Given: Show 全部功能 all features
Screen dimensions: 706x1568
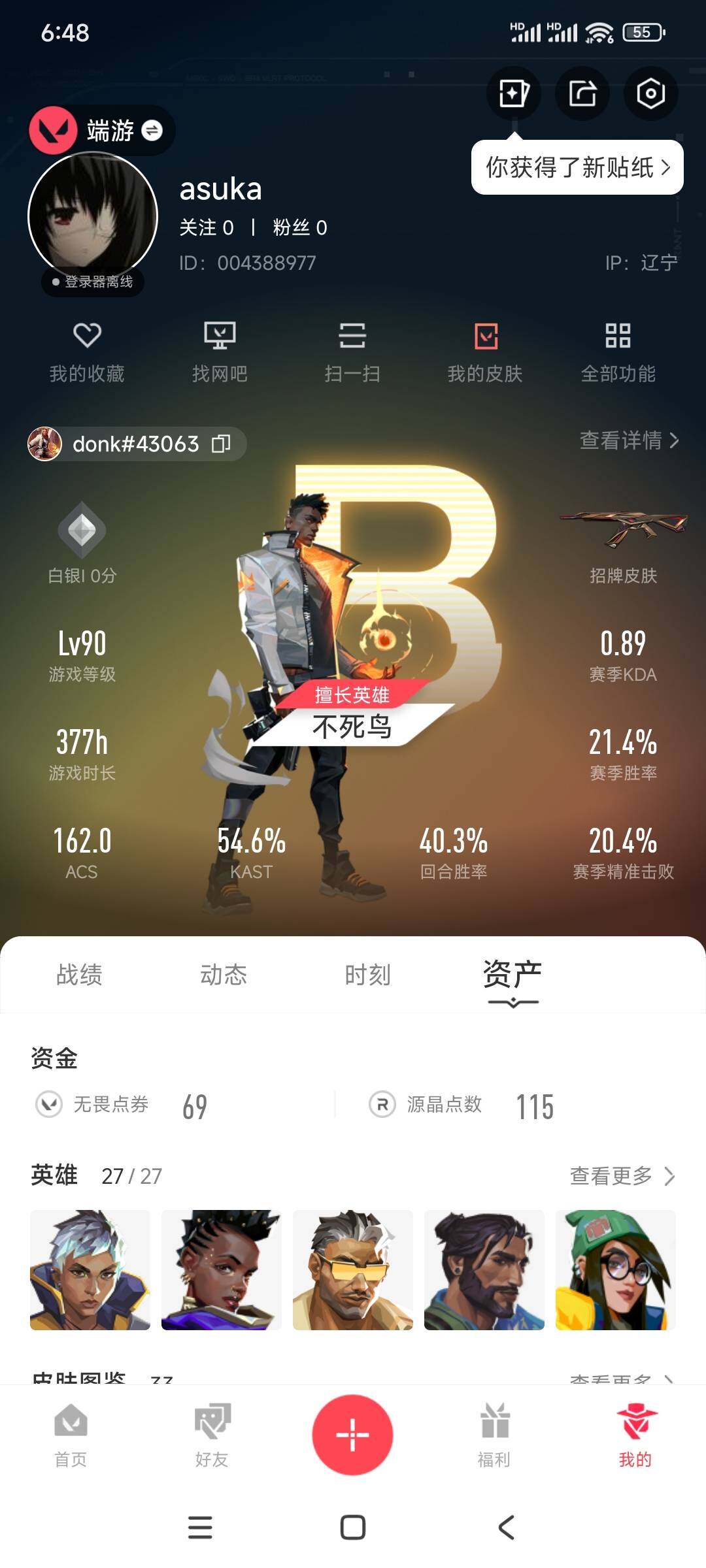Looking at the screenshot, I should coord(618,351).
